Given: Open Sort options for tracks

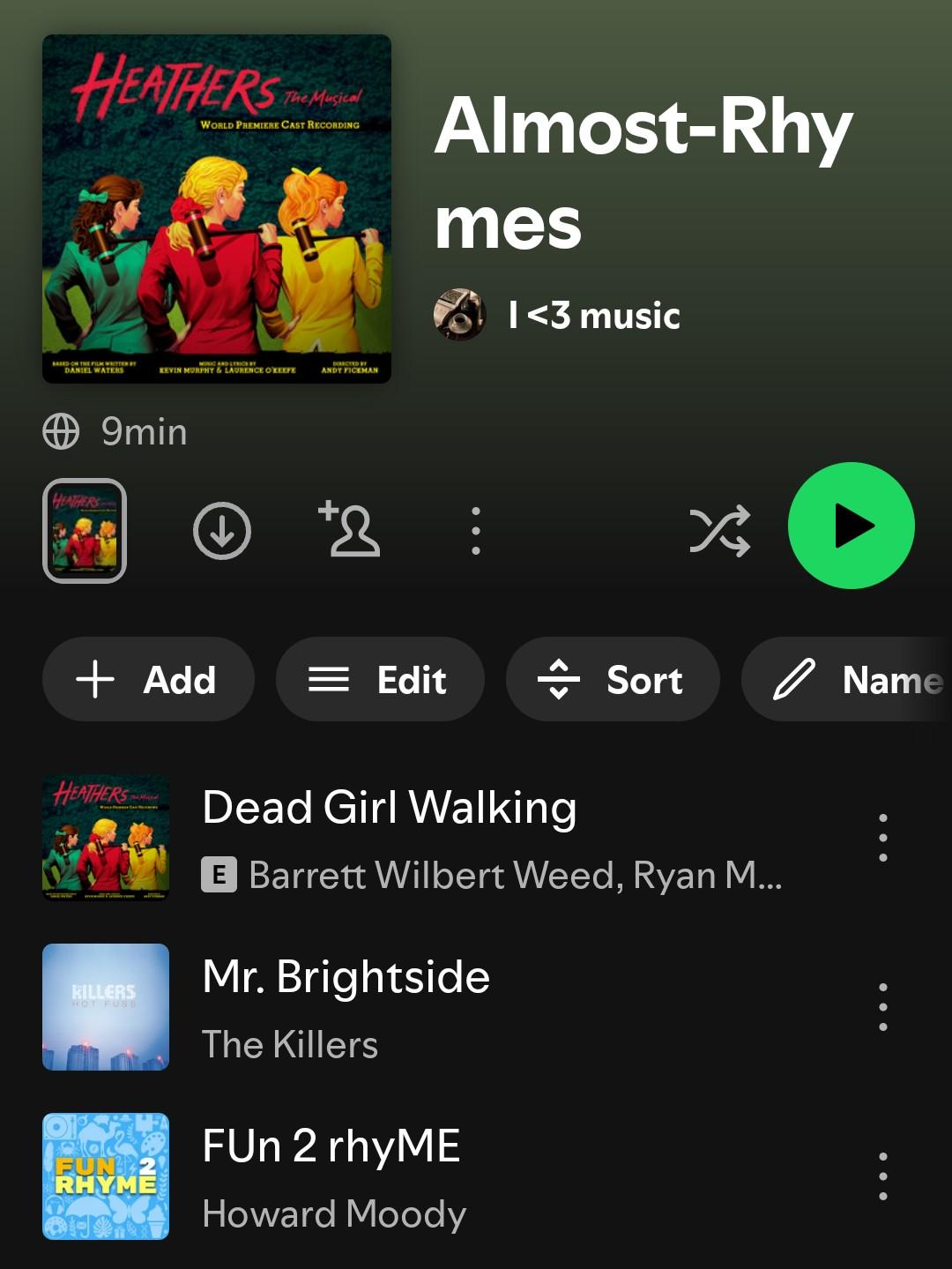Looking at the screenshot, I should tap(613, 680).
